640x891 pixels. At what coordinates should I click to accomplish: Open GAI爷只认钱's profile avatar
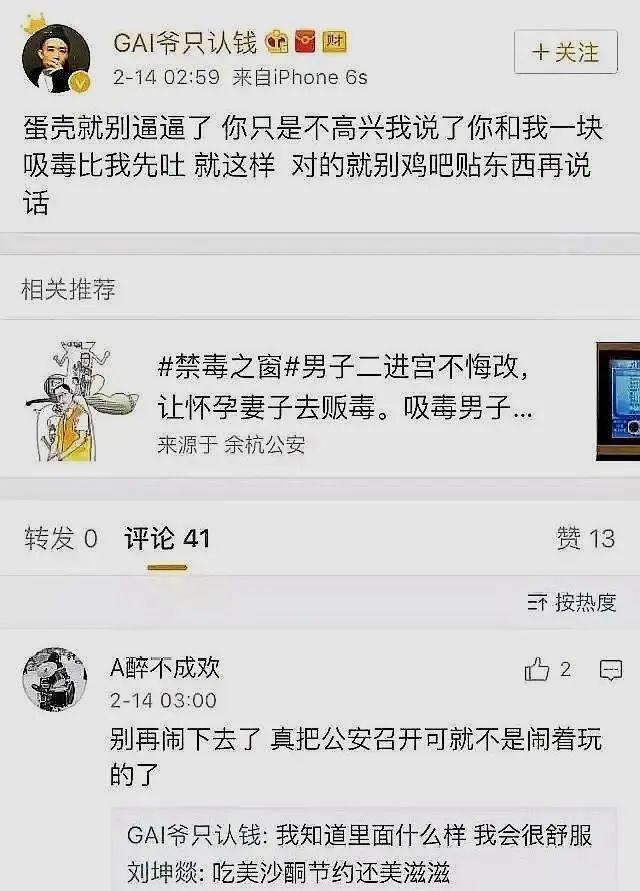click(x=56, y=58)
